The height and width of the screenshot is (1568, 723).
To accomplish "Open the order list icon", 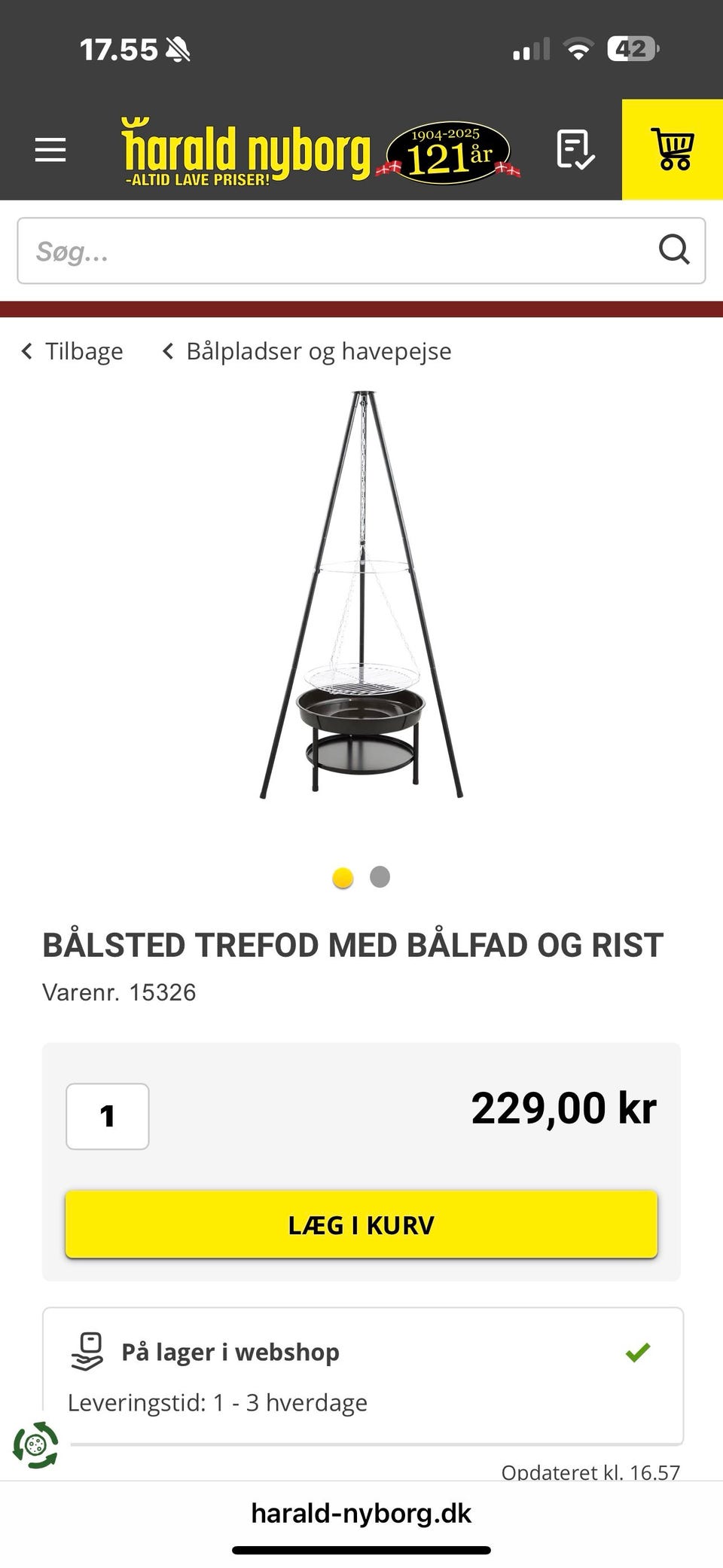I will click(x=574, y=148).
